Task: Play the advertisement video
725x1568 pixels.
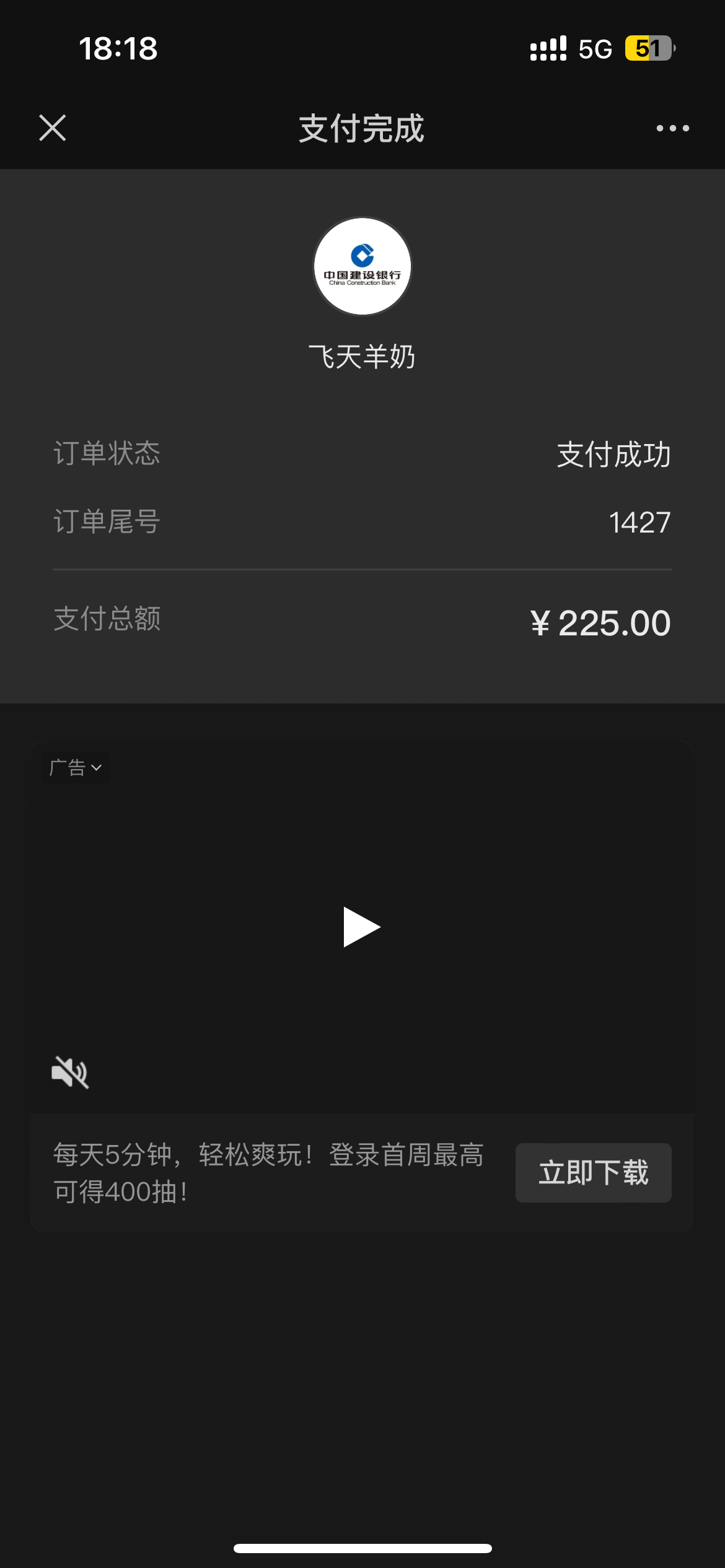Action: [362, 927]
